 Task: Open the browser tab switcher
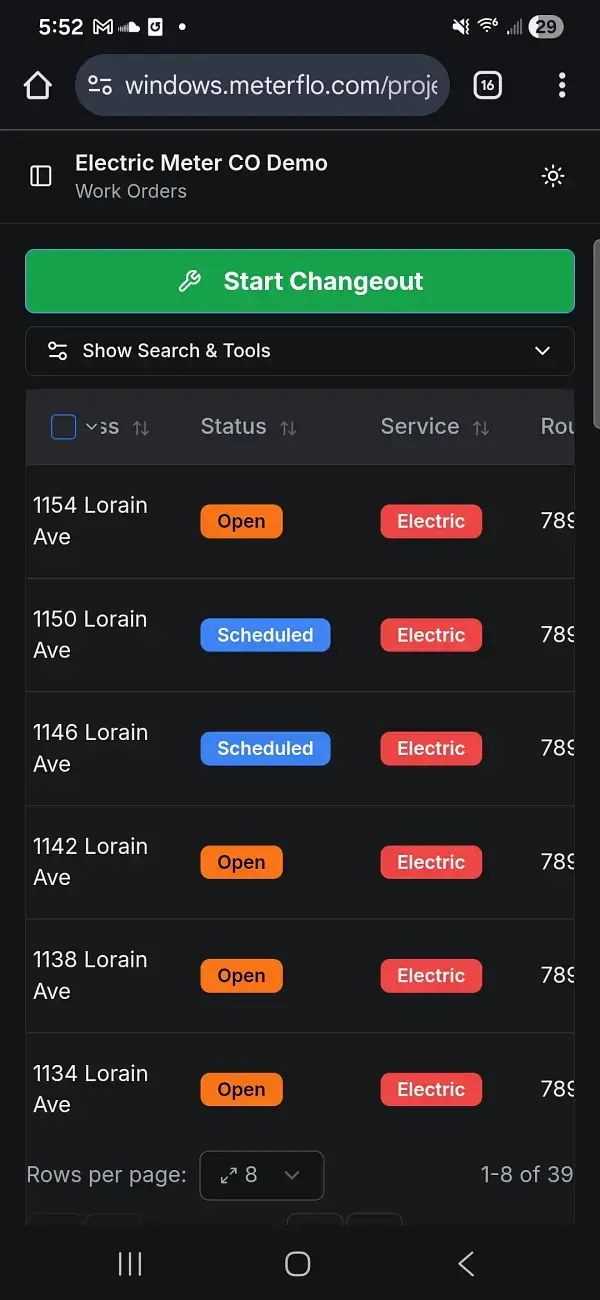487,86
